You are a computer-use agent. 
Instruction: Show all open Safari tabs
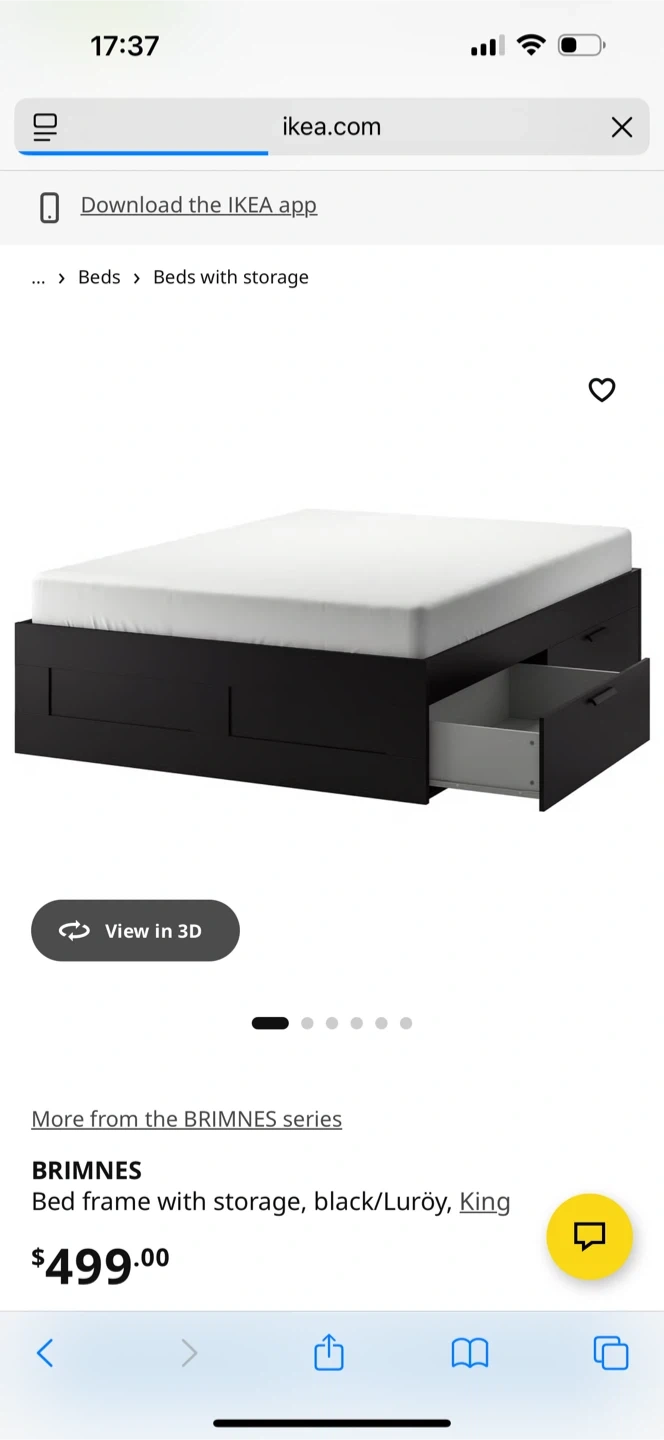pyautogui.click(x=611, y=1354)
